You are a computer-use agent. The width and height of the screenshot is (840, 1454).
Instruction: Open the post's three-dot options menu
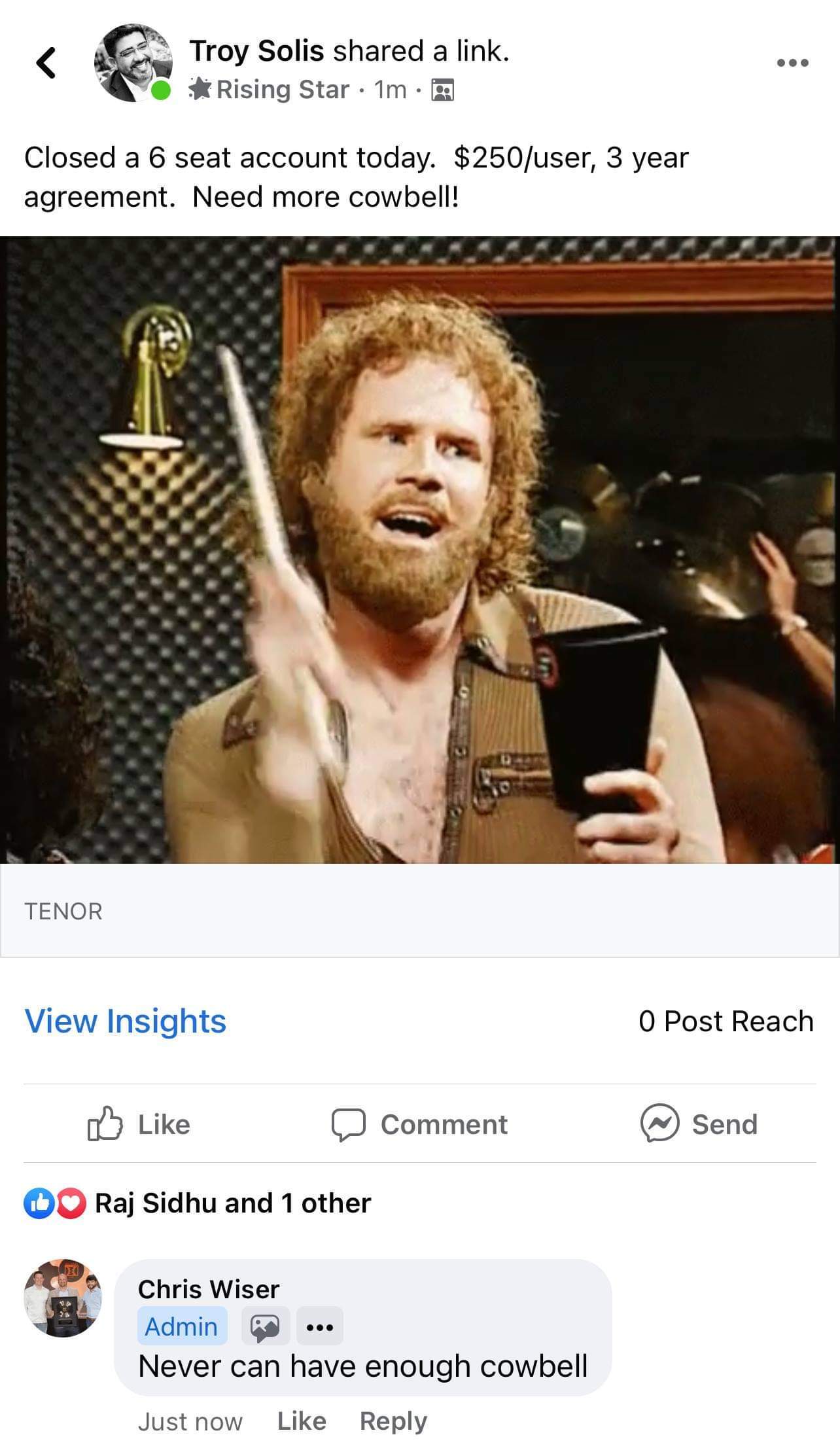pyautogui.click(x=792, y=63)
